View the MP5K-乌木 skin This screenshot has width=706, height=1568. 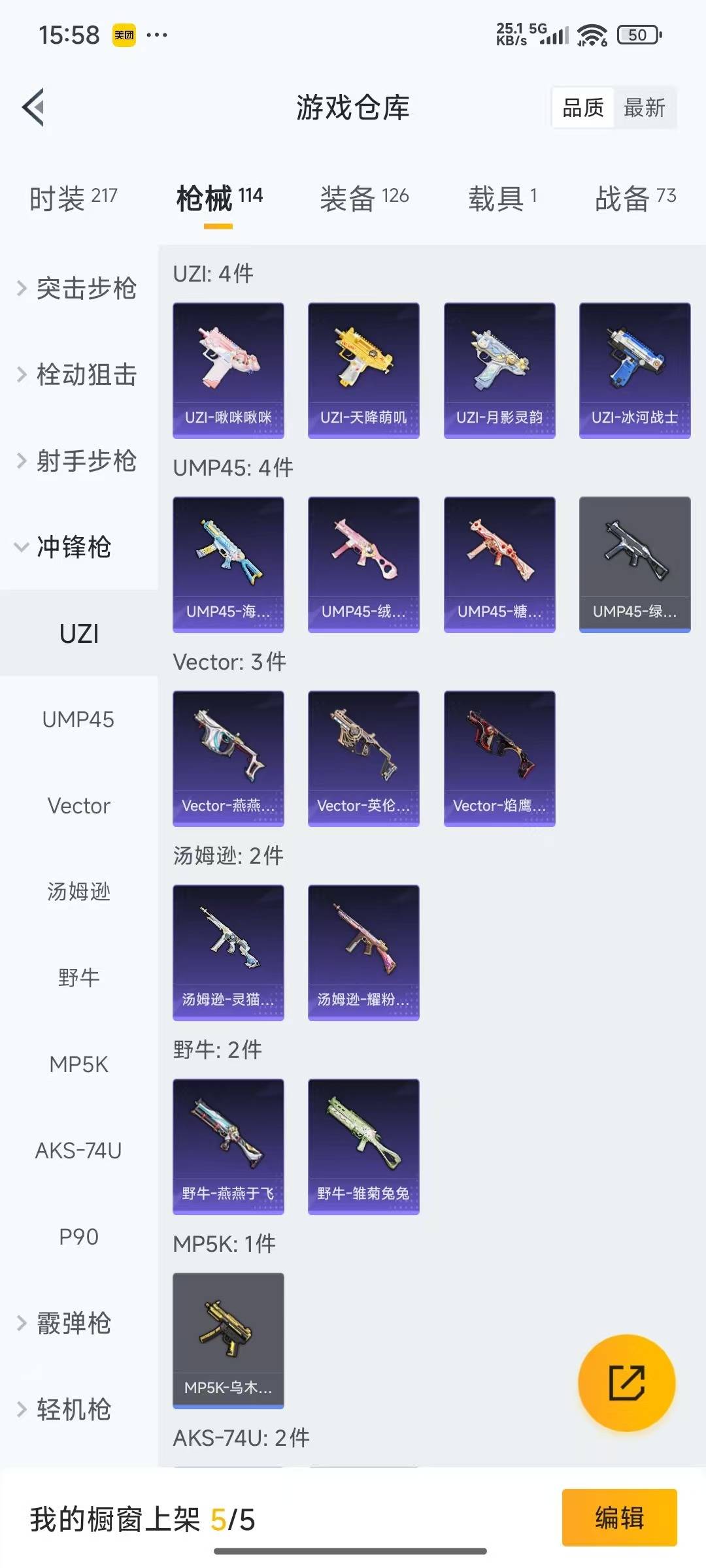tap(228, 1340)
